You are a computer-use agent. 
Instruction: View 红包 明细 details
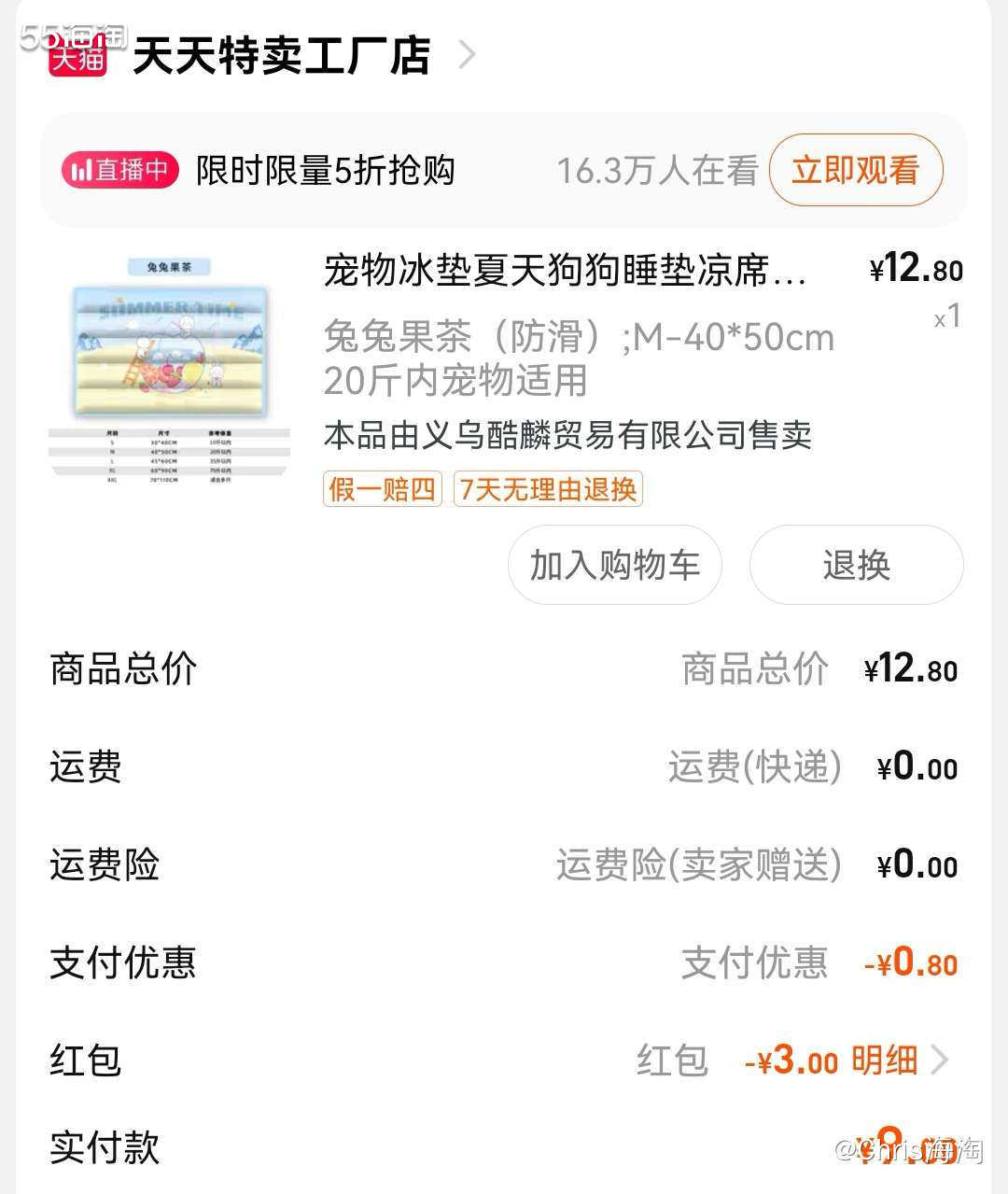click(x=896, y=1061)
